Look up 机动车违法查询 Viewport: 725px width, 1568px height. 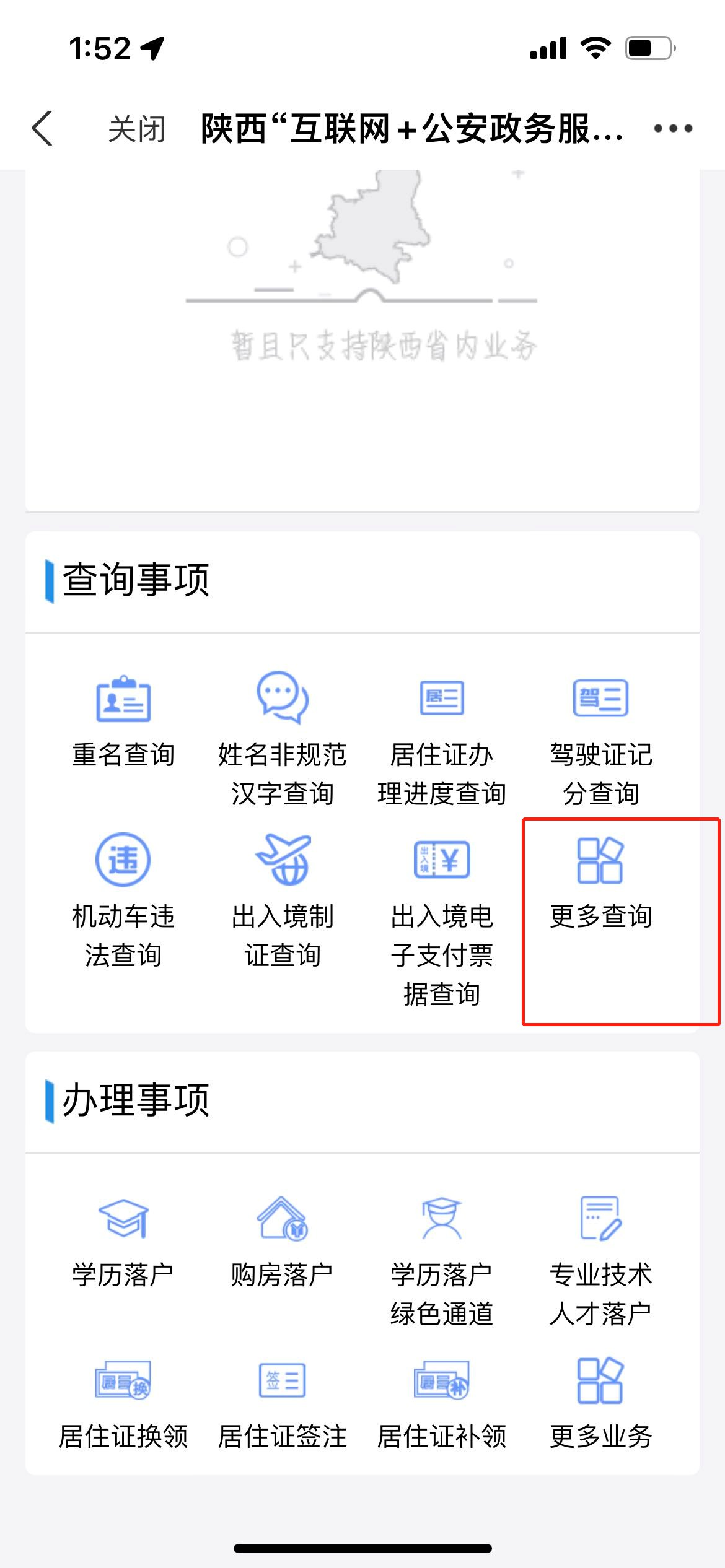pos(123,898)
